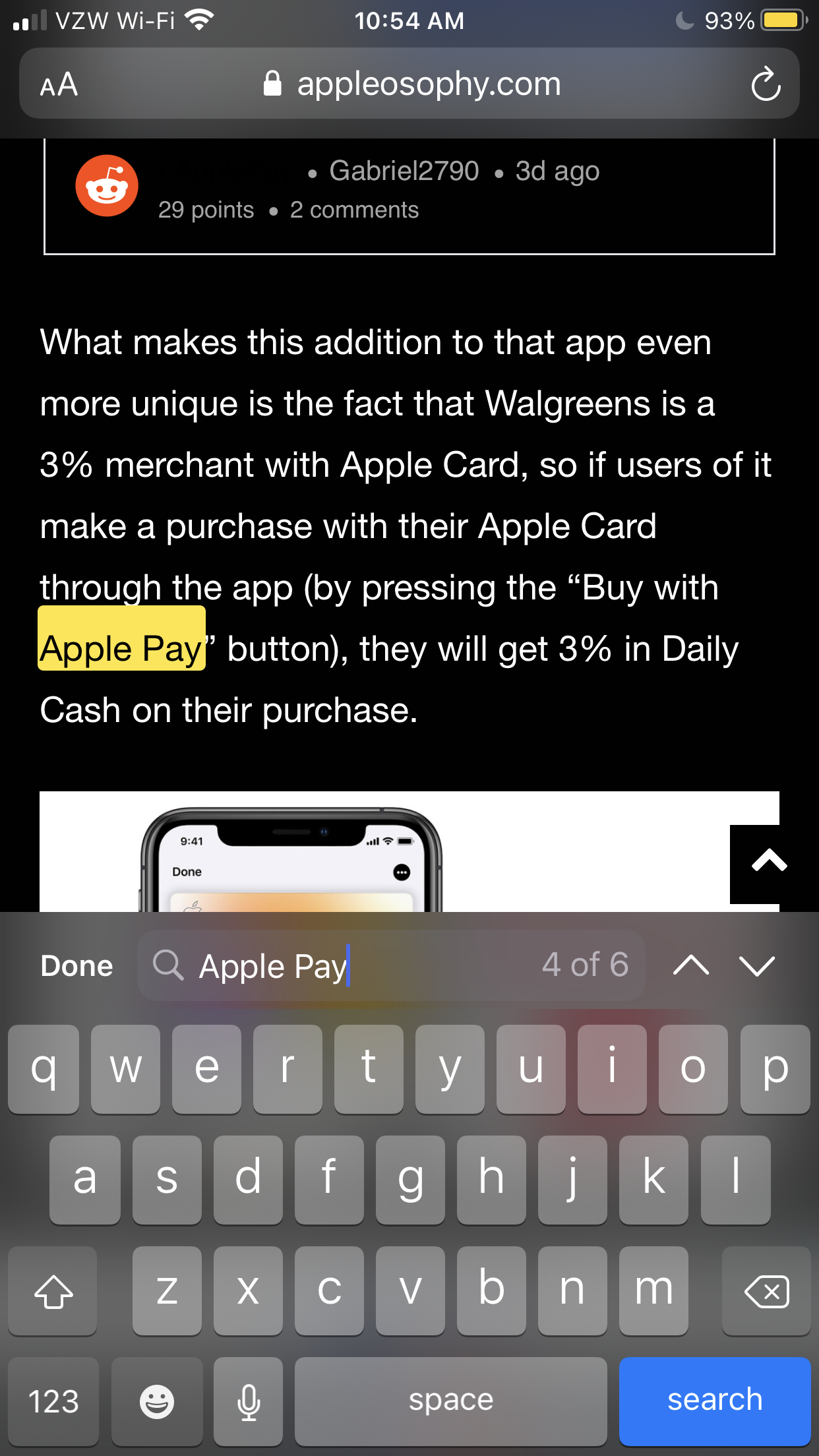Open the emoji keyboard

pyautogui.click(x=157, y=1401)
